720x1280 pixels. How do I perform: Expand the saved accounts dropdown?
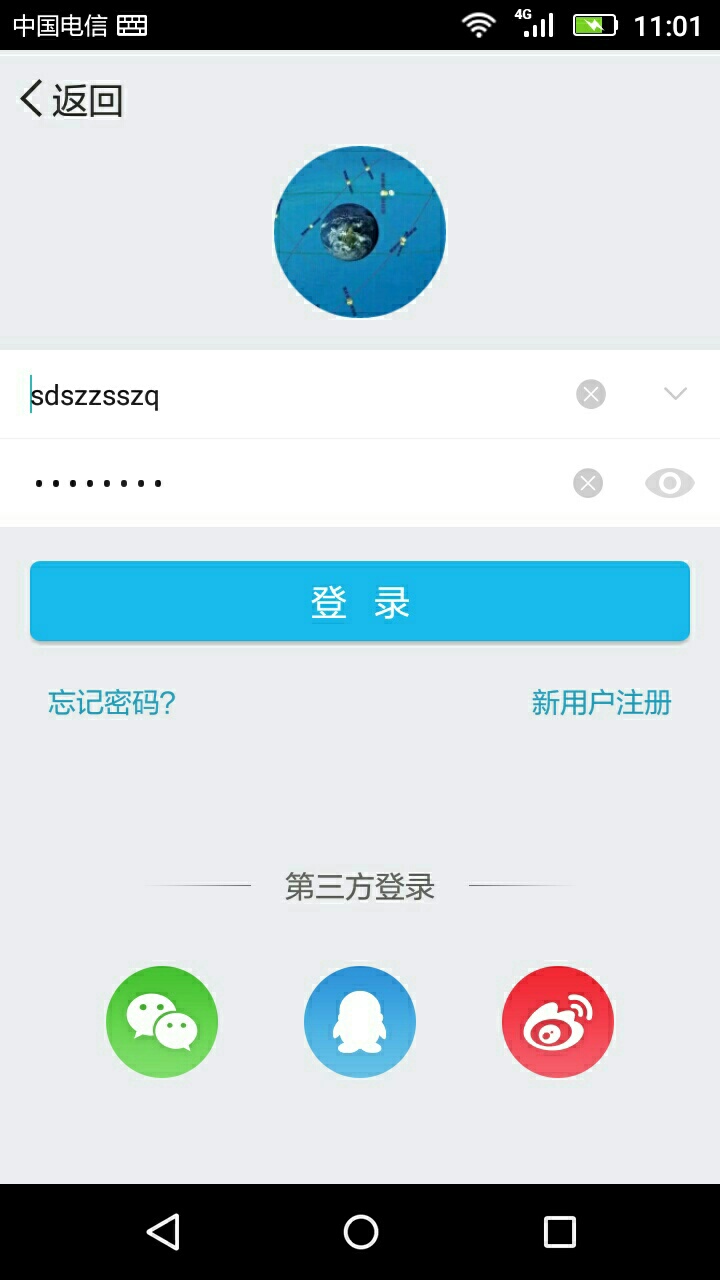coord(675,394)
